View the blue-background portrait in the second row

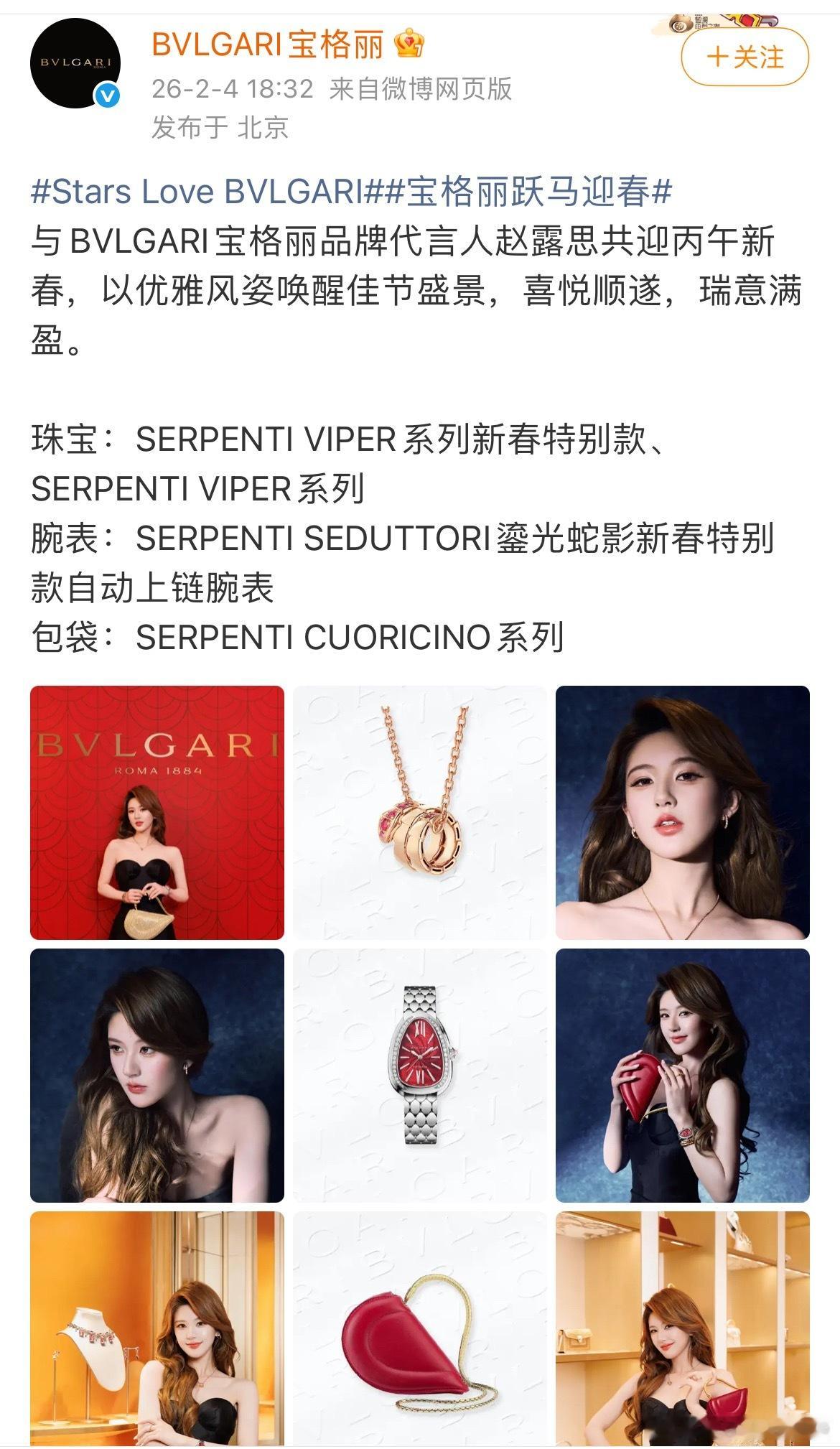[x=158, y=1076]
